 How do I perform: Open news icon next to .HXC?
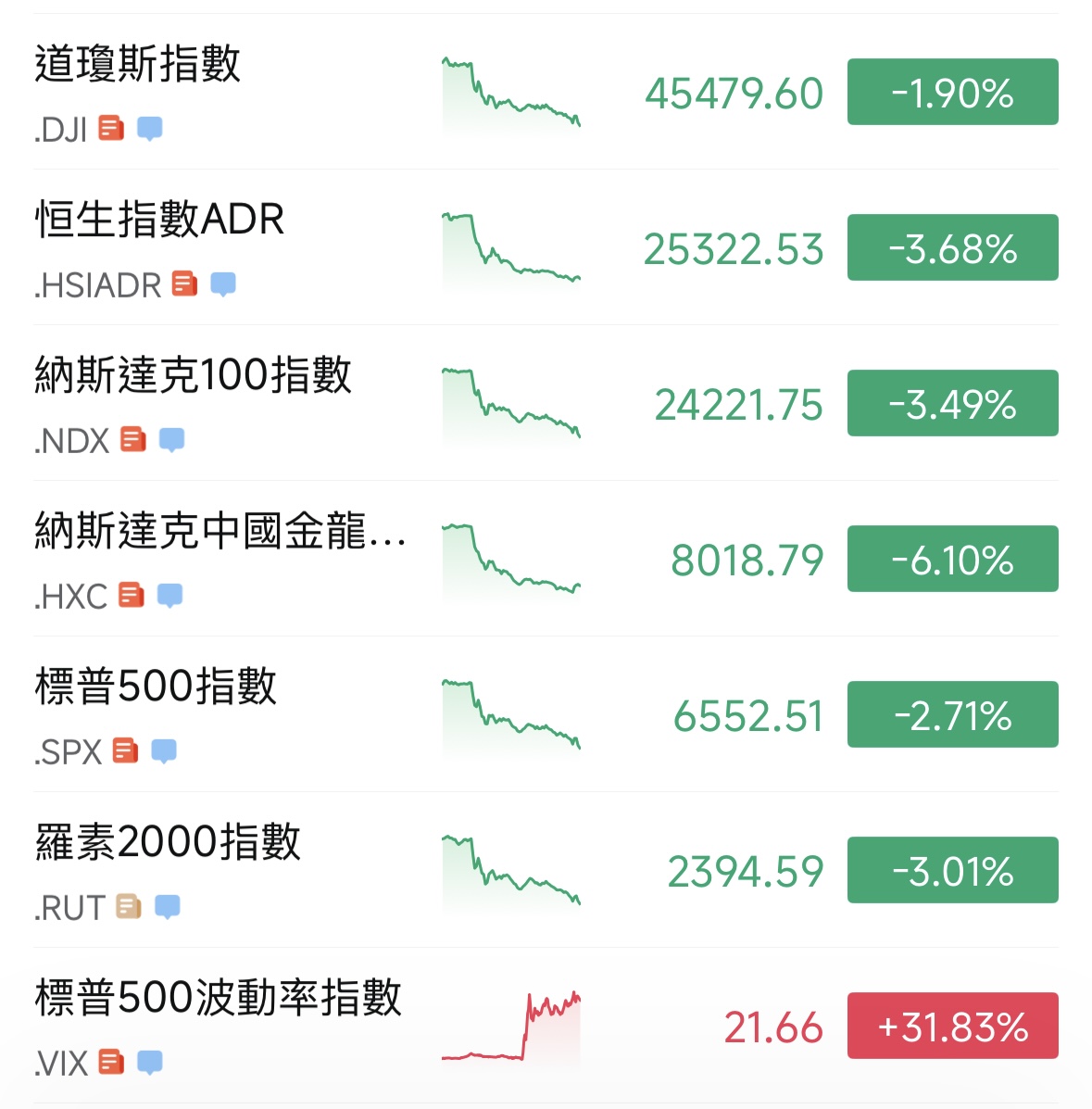click(x=132, y=595)
